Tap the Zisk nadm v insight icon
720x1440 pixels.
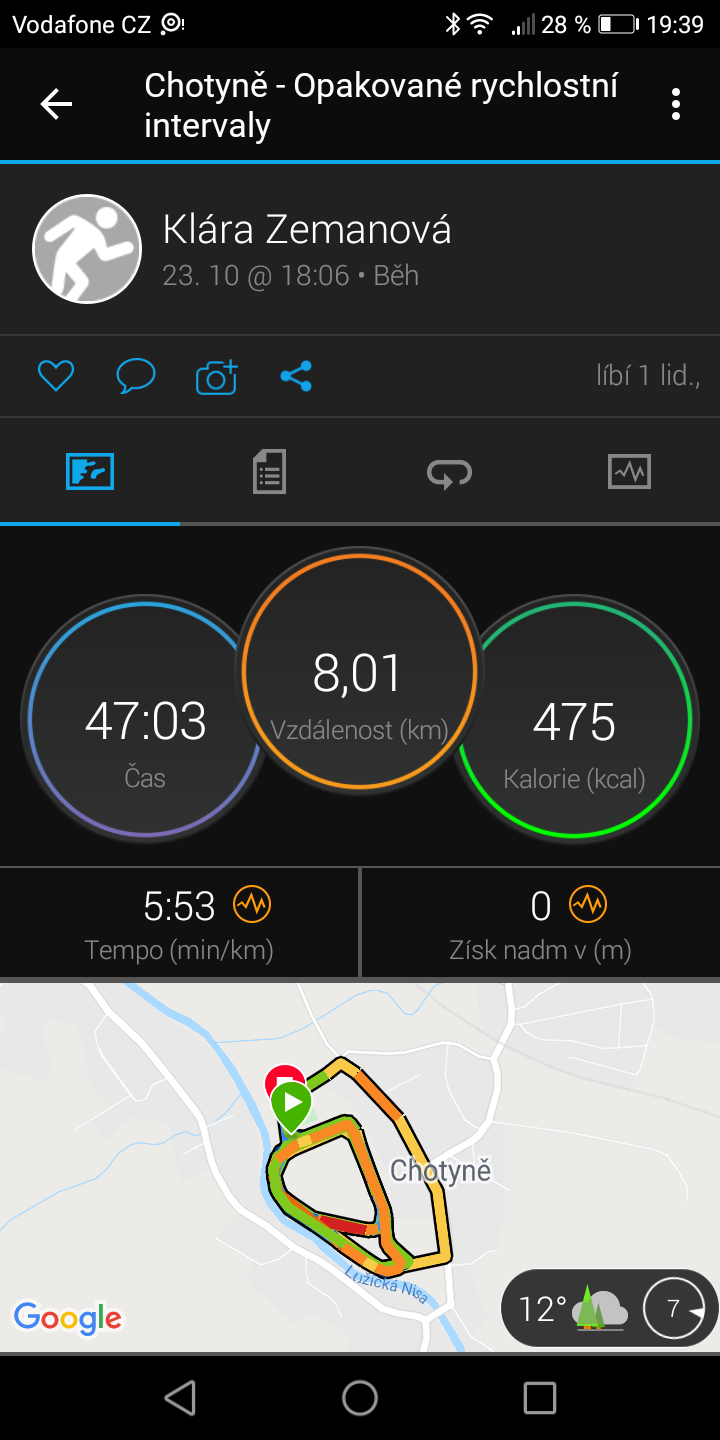[588, 905]
